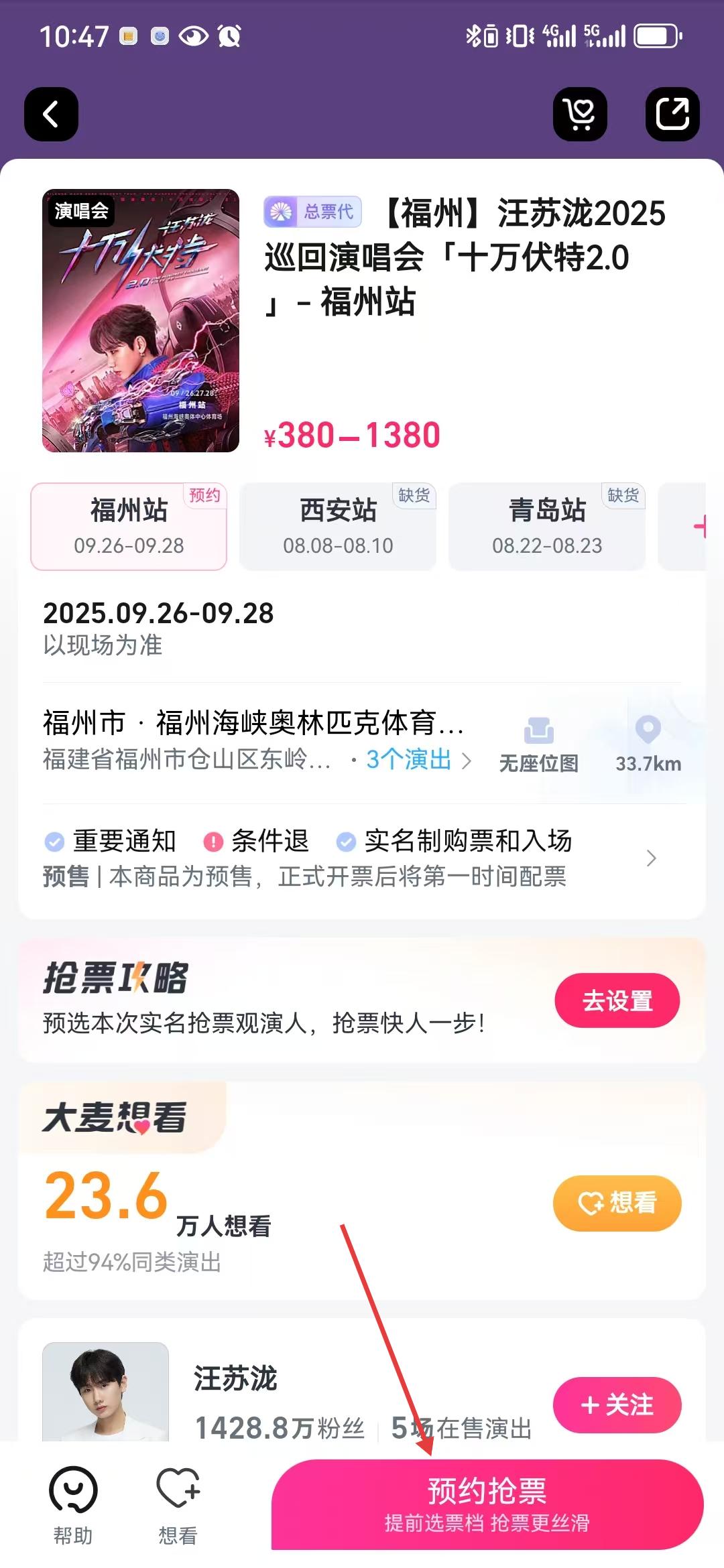724x1568 pixels.
Task: Tap the 想看 heart in the bottom bar
Action: (x=178, y=1504)
